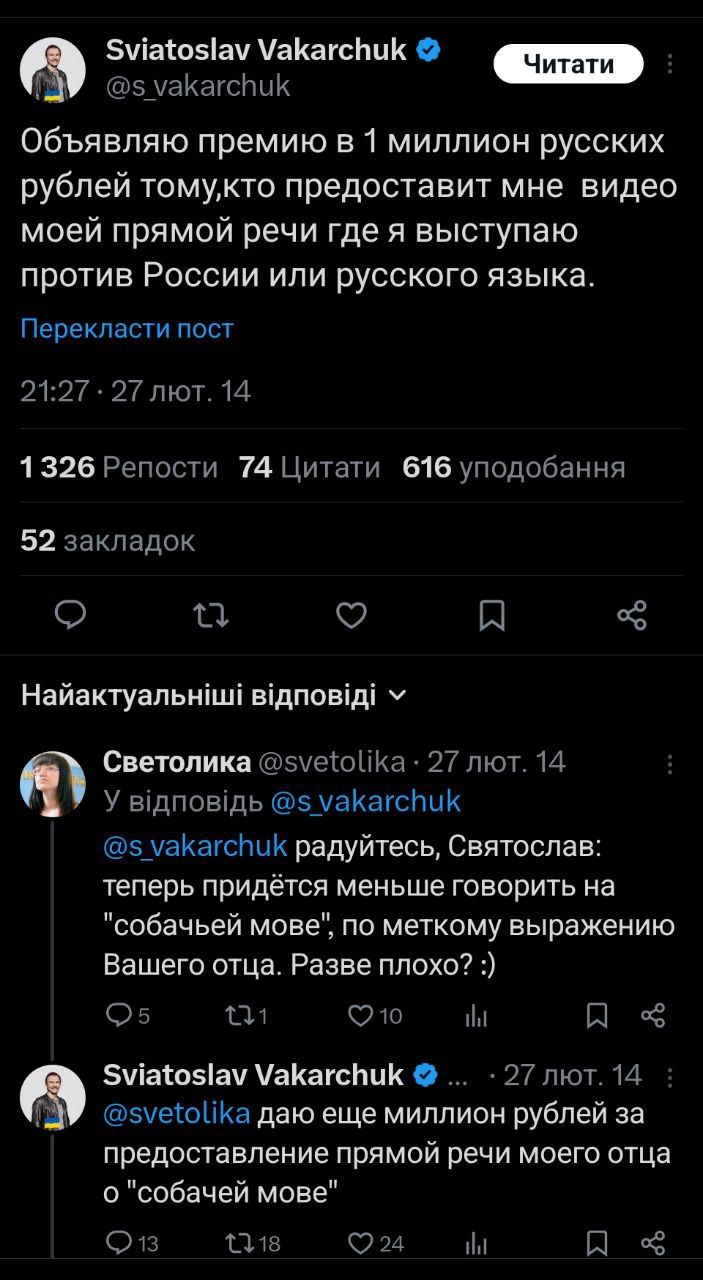This screenshot has height=1280, width=703.
Task: Open the @svetolika mention in Vakarchuk's reply
Action: point(176,1112)
